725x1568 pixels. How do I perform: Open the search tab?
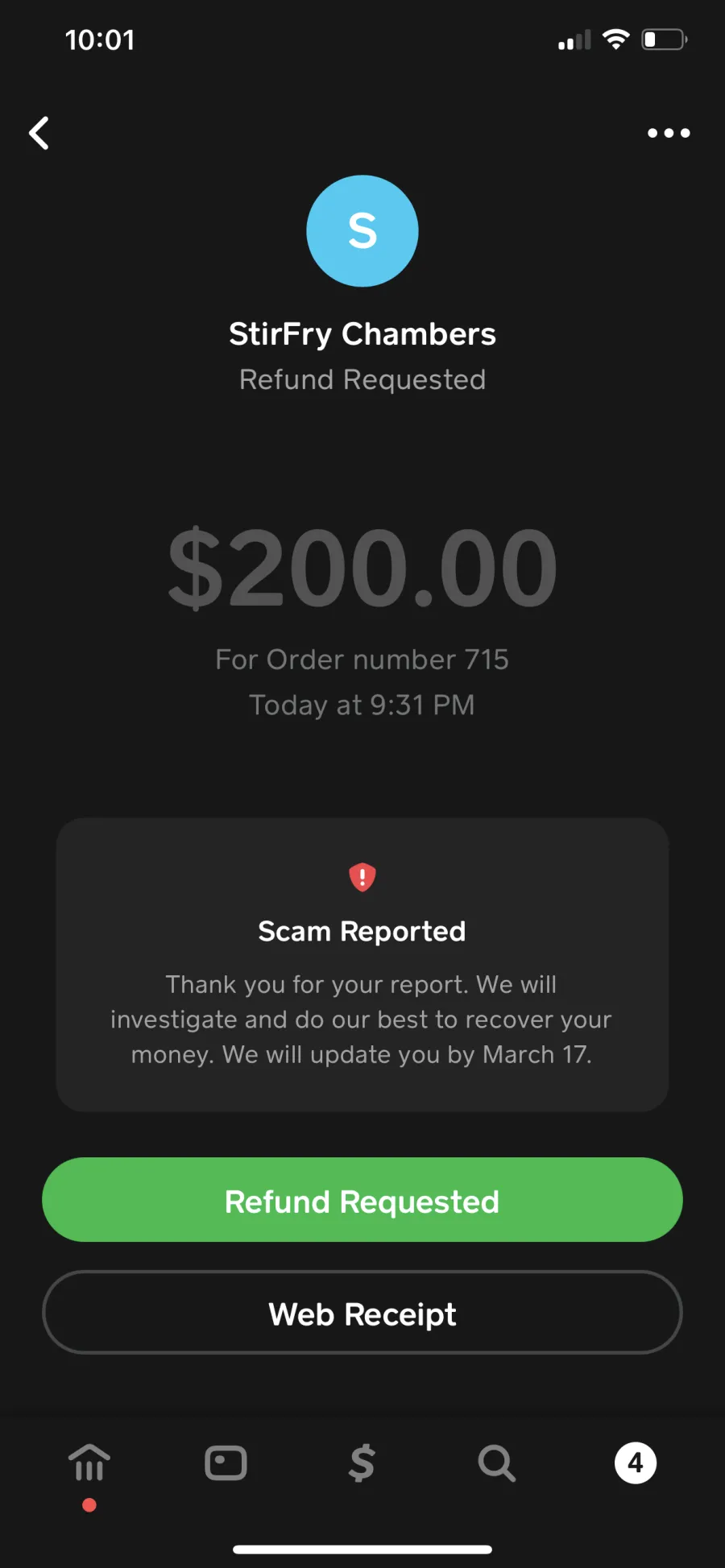click(497, 1463)
